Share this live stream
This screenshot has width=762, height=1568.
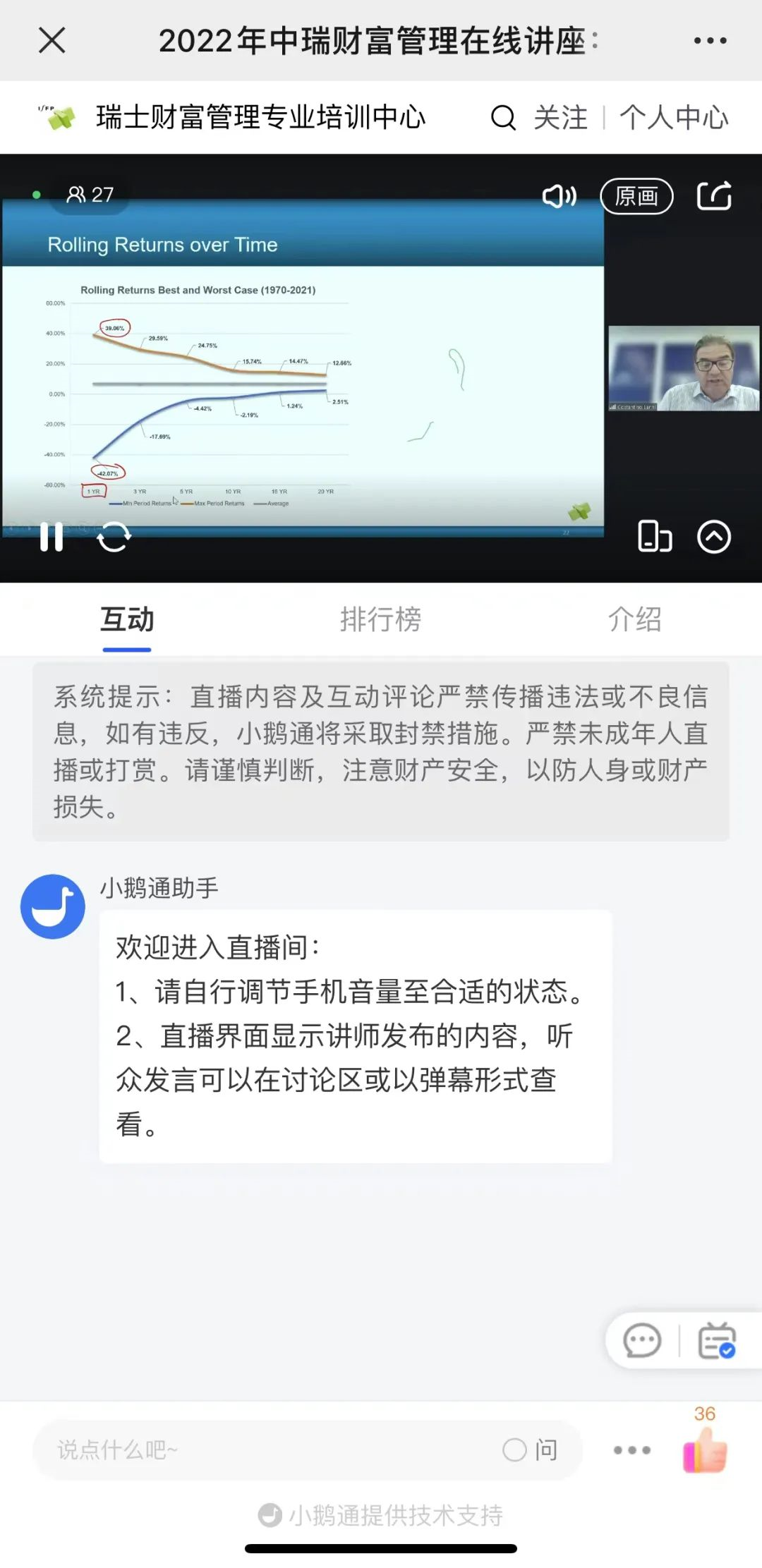[714, 196]
